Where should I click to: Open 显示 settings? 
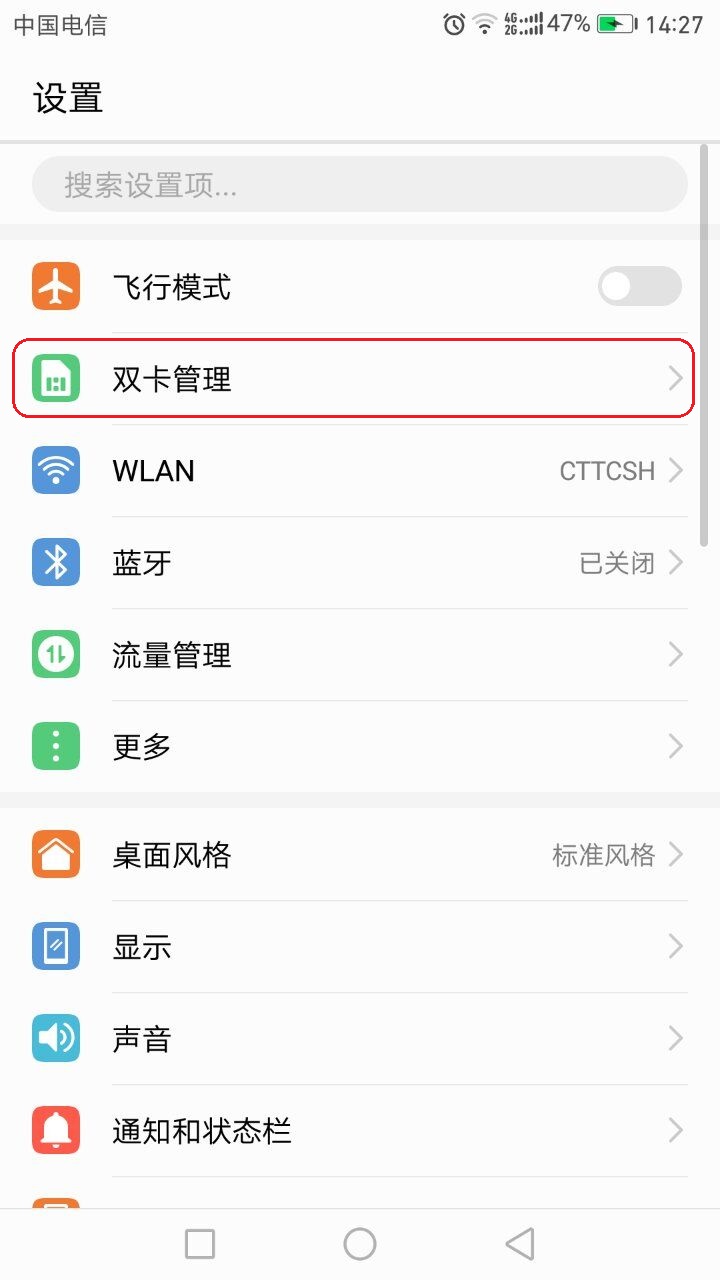(x=360, y=947)
